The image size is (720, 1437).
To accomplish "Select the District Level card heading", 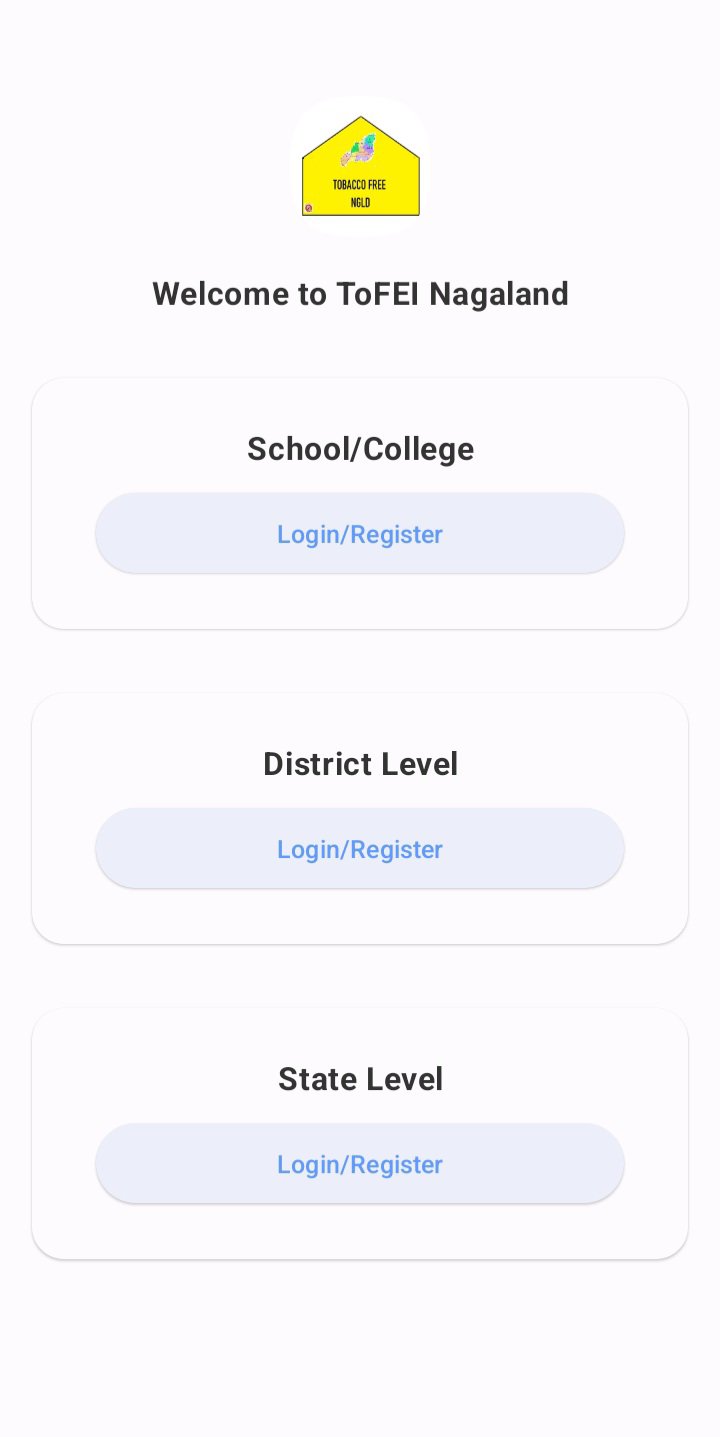I will point(360,763).
